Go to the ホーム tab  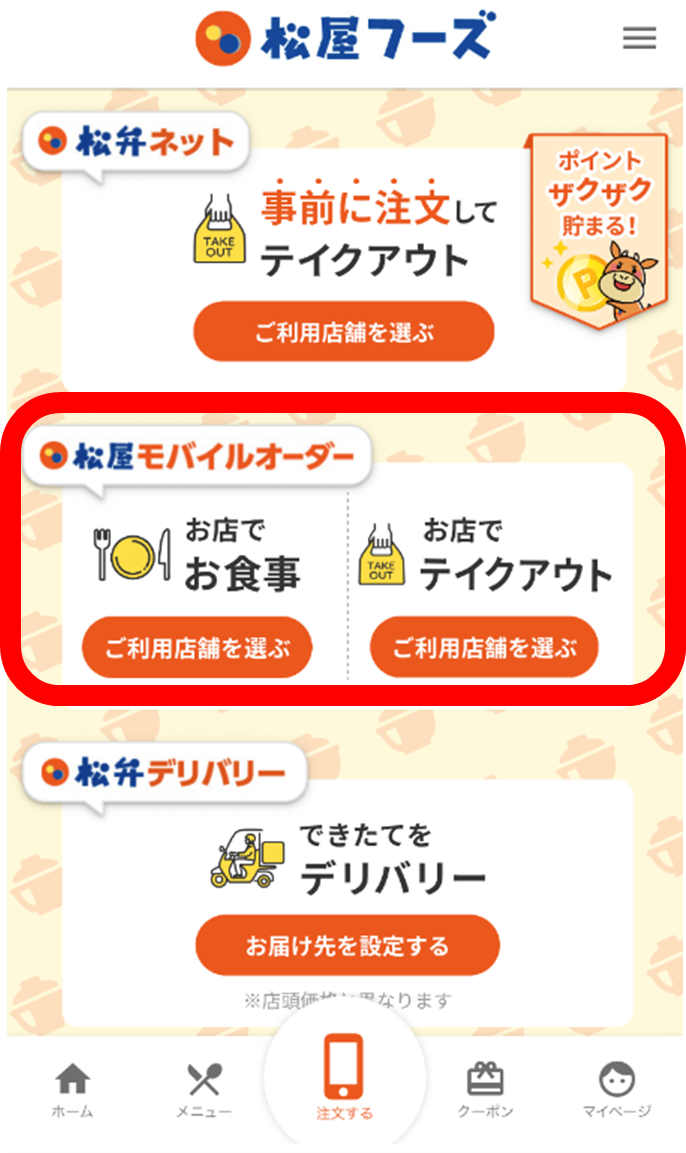72,1090
